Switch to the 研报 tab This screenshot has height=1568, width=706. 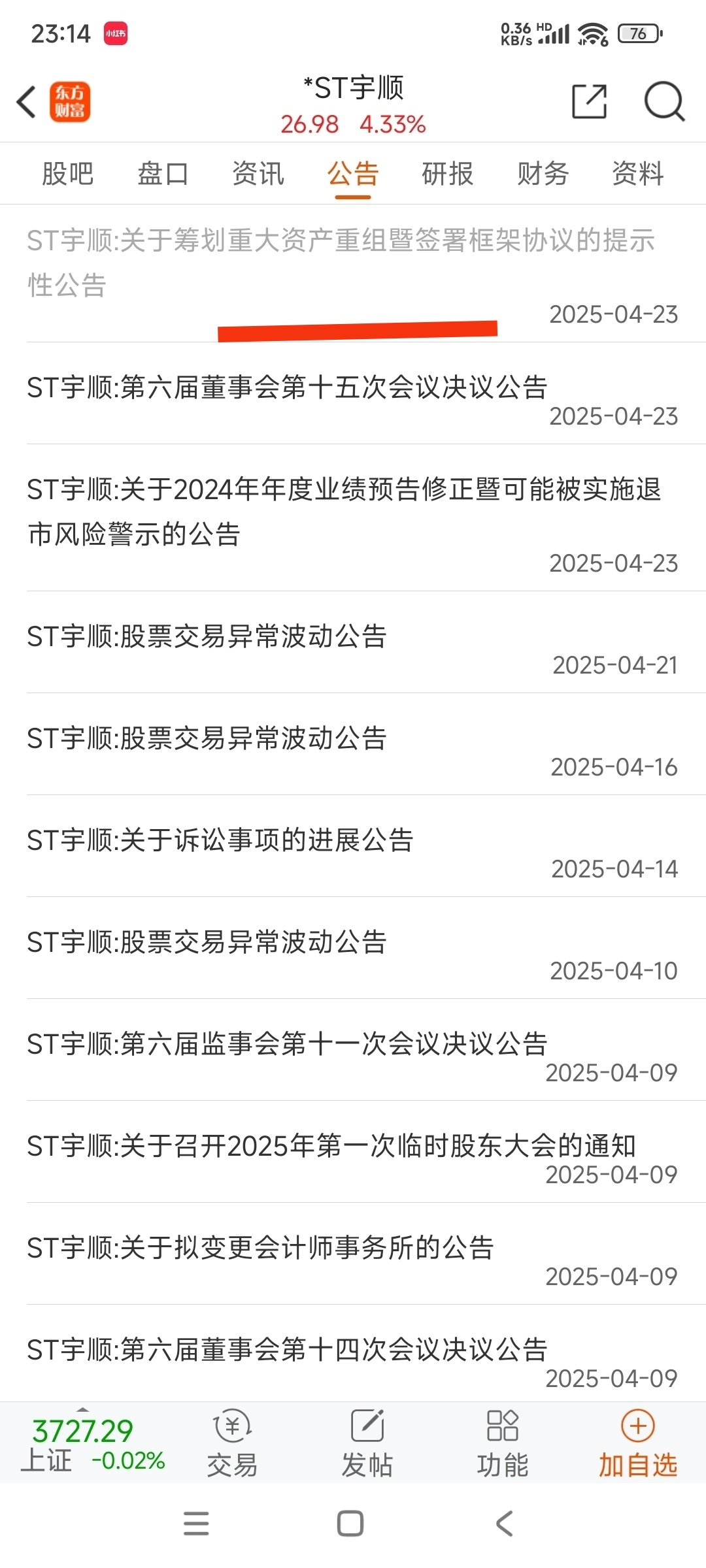(x=448, y=174)
